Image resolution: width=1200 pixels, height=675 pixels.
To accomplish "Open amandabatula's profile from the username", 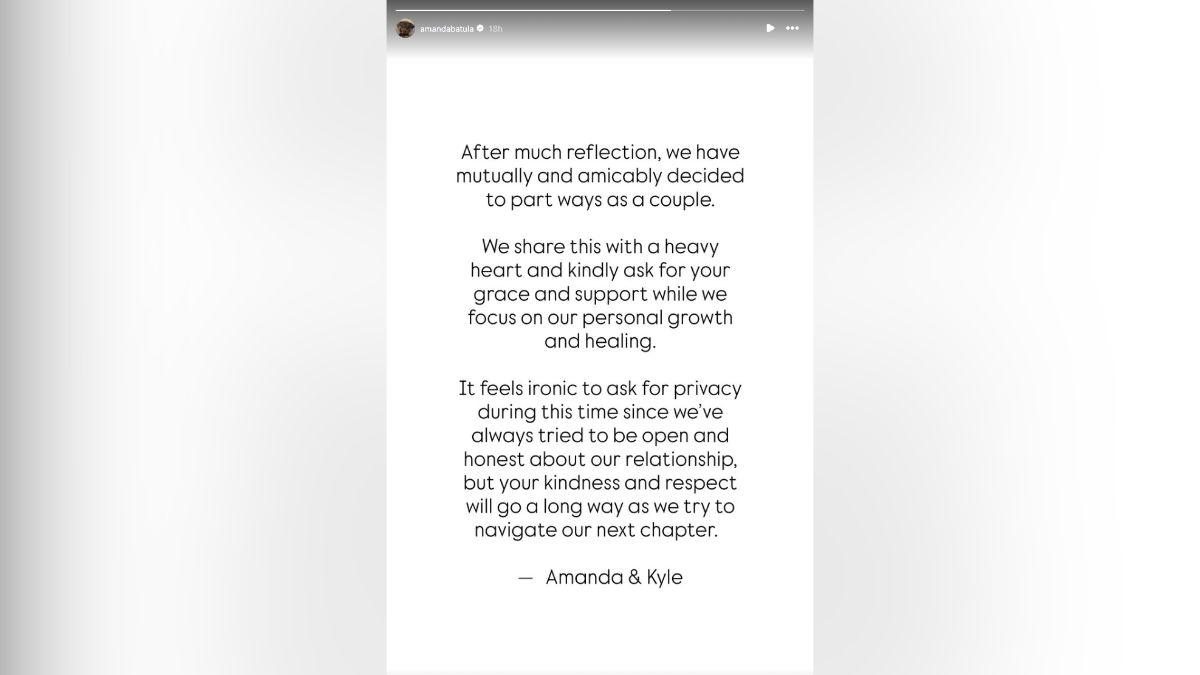I will (446, 29).
